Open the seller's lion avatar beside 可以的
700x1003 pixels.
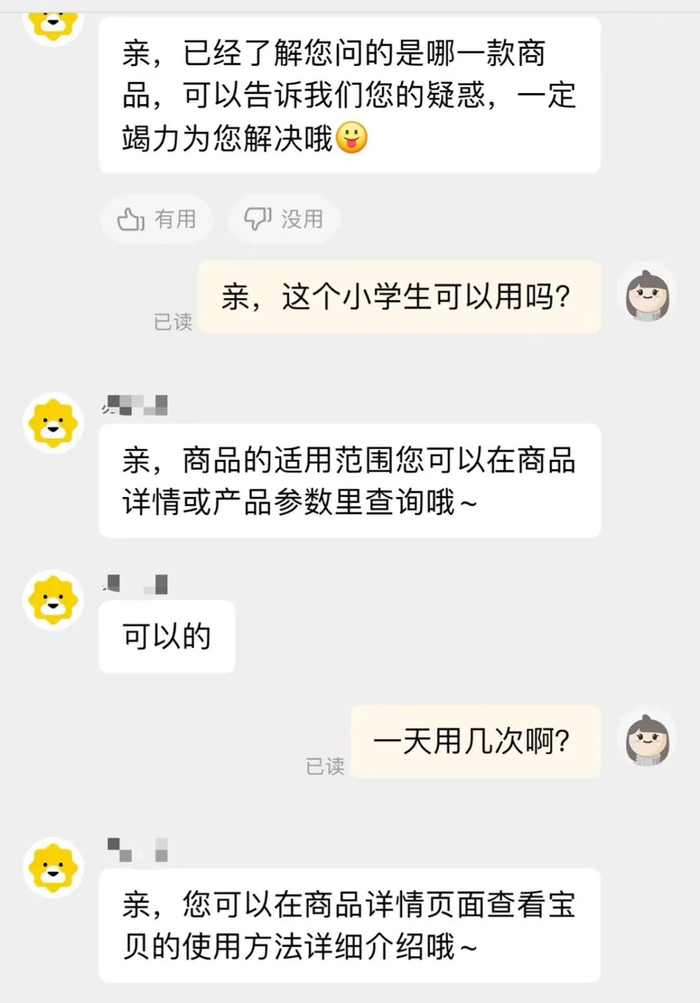pyautogui.click(x=53, y=600)
